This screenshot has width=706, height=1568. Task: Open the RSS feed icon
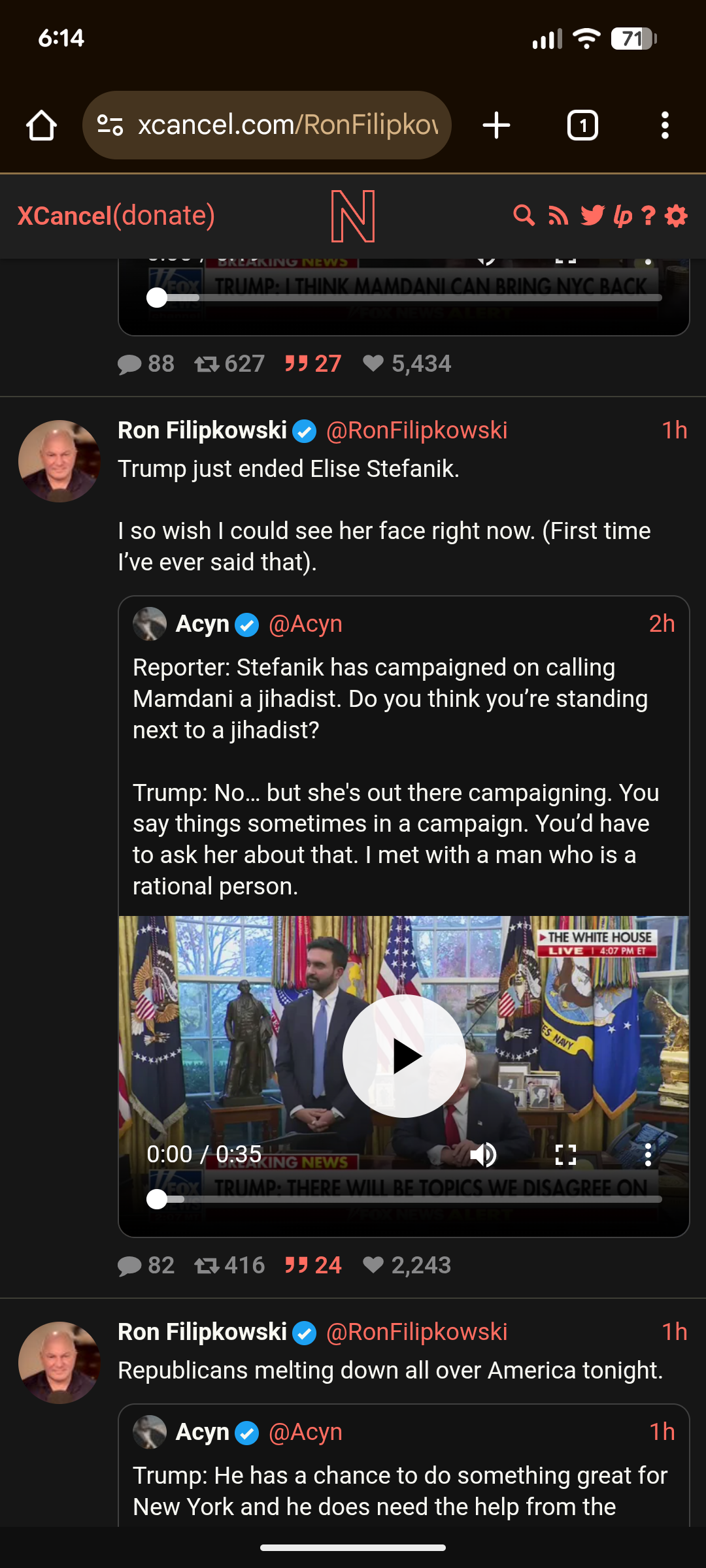(558, 216)
